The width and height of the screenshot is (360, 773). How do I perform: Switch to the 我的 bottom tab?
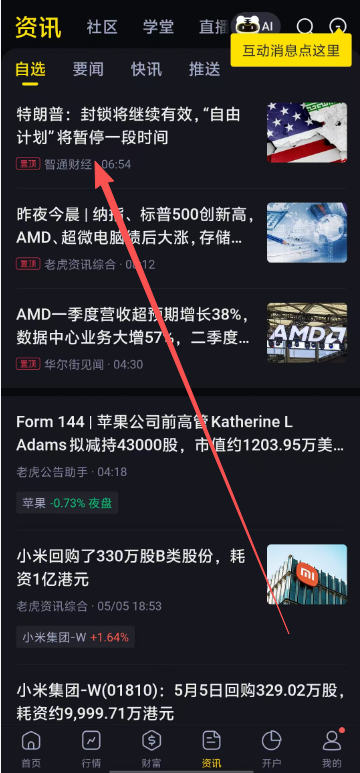(331, 748)
